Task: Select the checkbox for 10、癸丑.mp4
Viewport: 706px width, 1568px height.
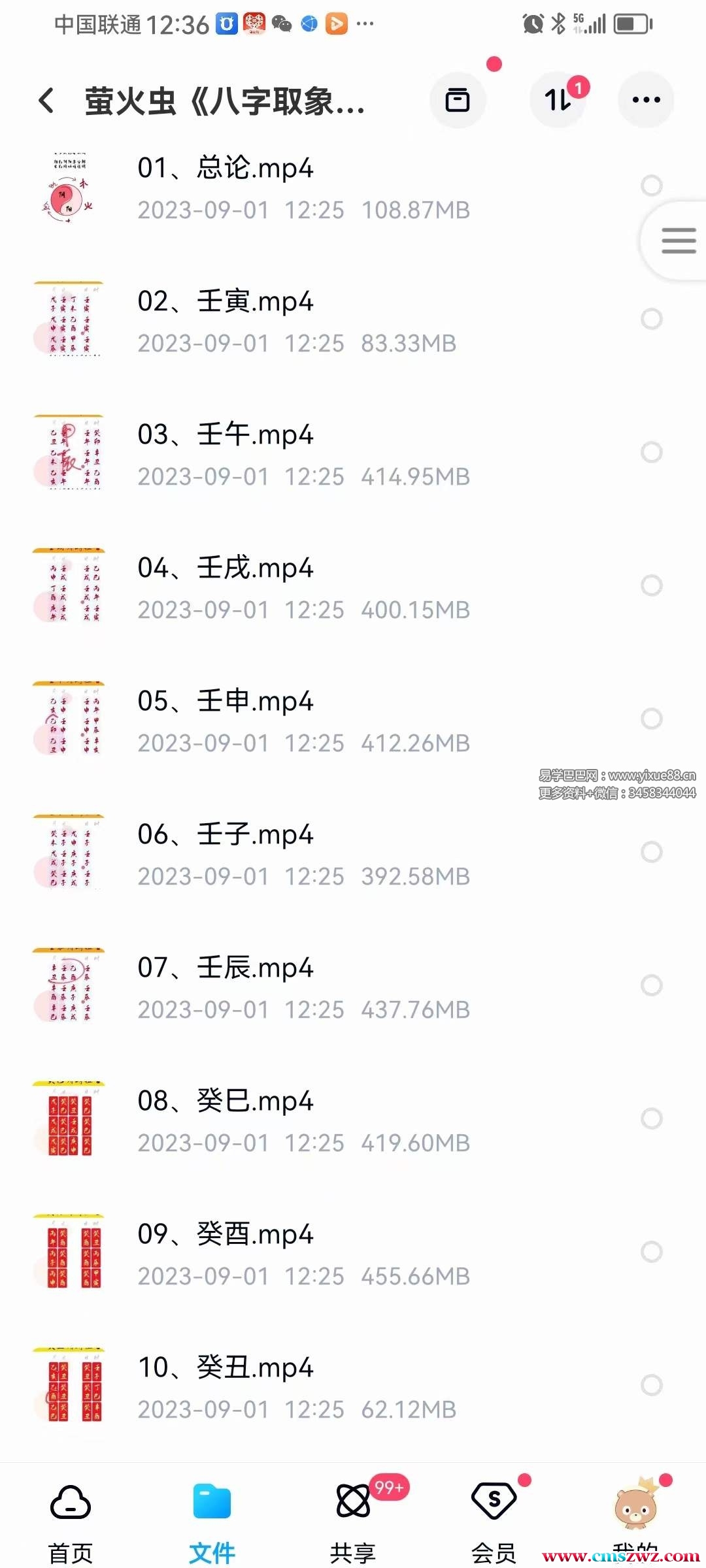Action: [x=652, y=1385]
